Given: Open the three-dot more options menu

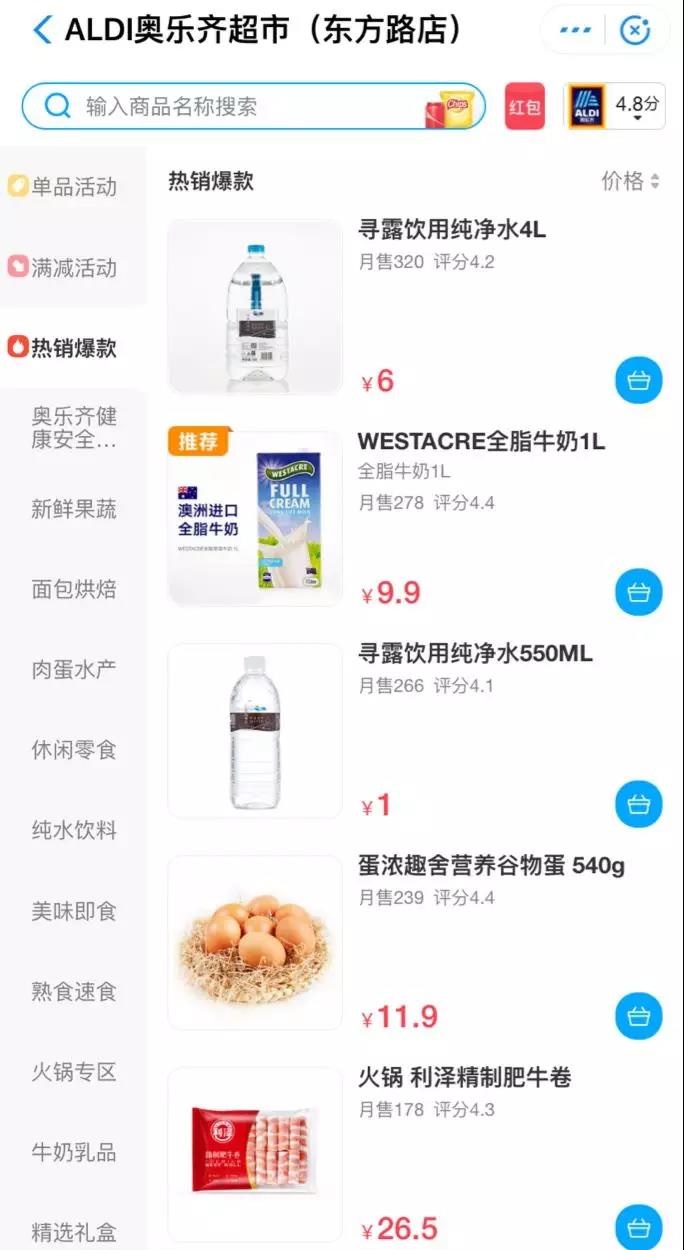Looking at the screenshot, I should click(x=575, y=30).
